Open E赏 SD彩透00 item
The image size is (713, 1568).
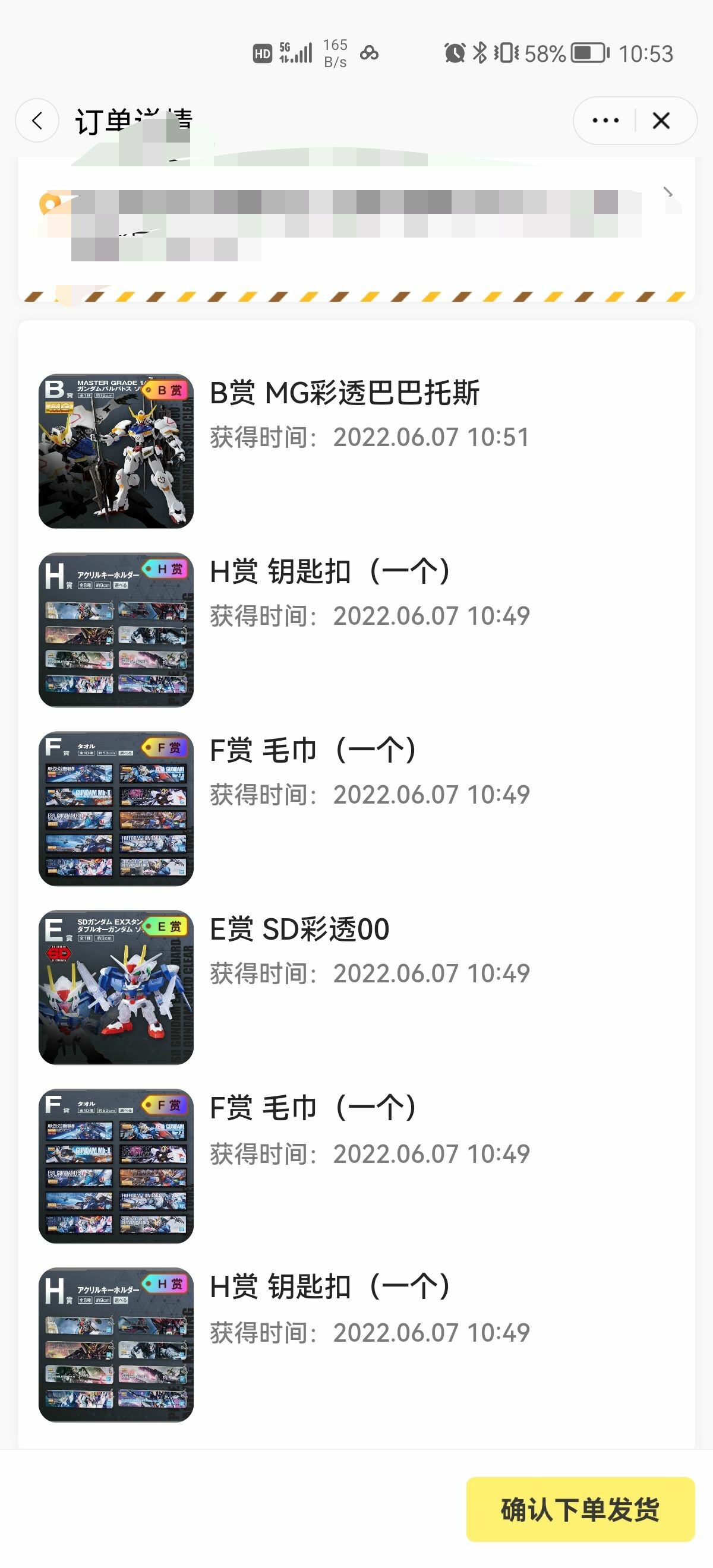(x=356, y=987)
